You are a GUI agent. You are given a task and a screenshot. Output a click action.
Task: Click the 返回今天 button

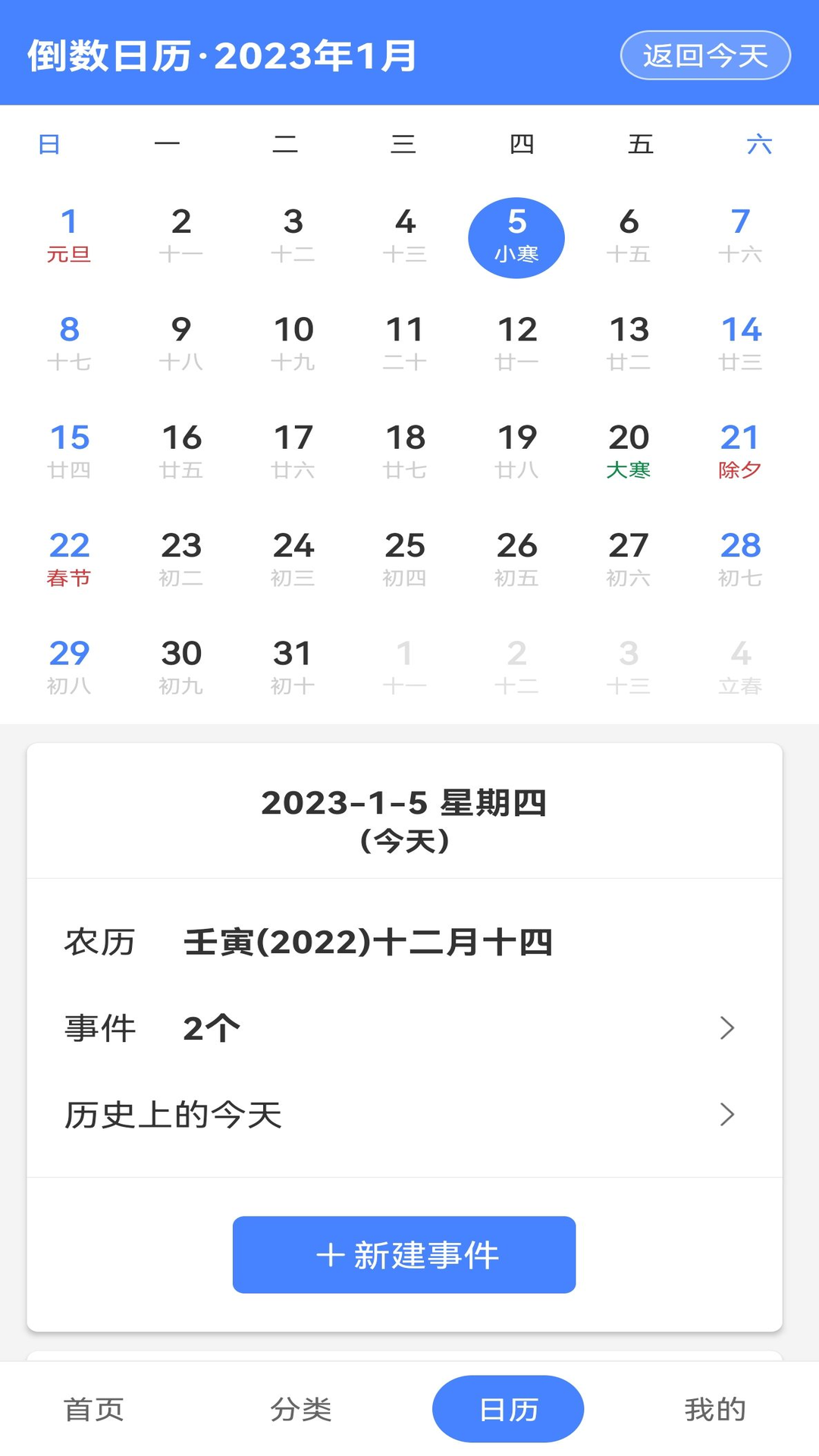[704, 54]
